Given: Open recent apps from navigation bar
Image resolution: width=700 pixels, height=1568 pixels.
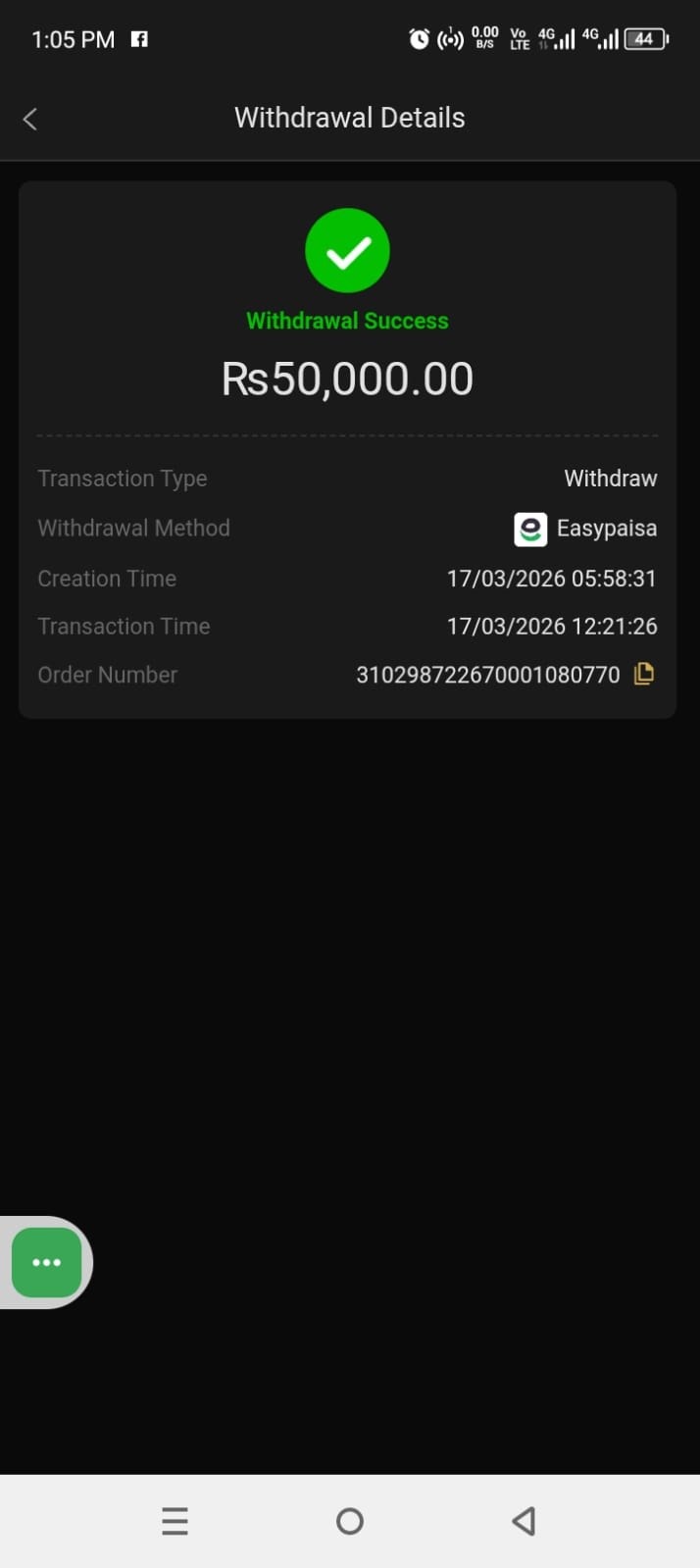Looking at the screenshot, I should [175, 1521].
